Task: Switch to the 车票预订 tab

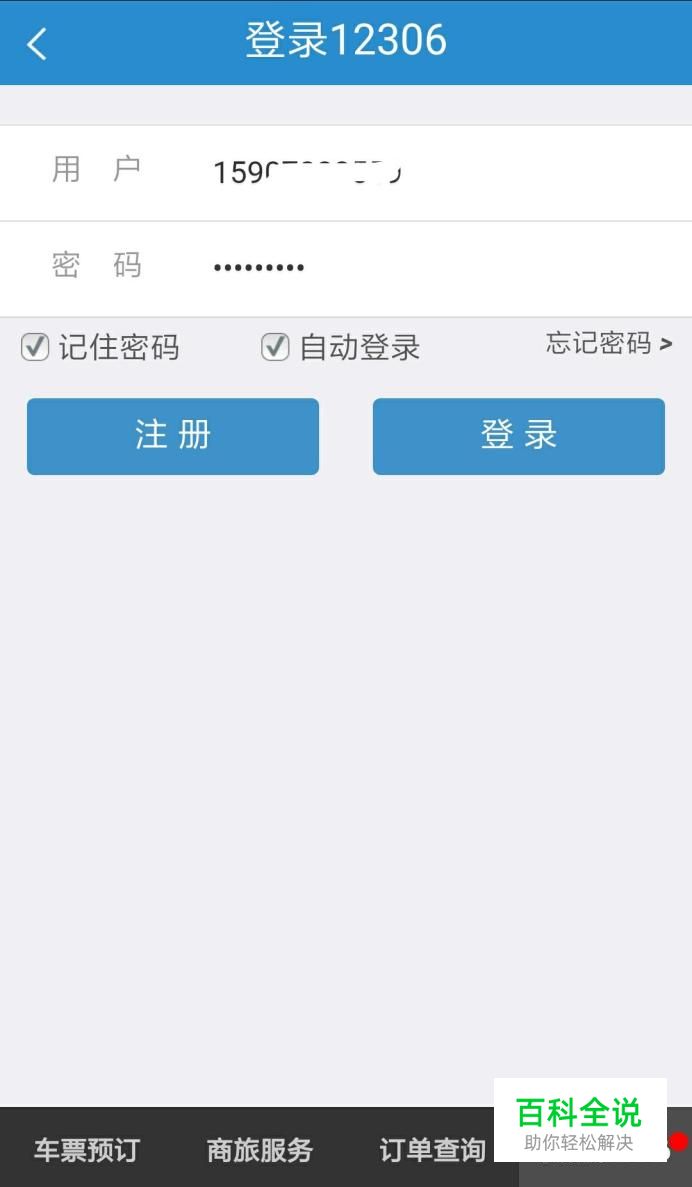Action: coord(87,1150)
